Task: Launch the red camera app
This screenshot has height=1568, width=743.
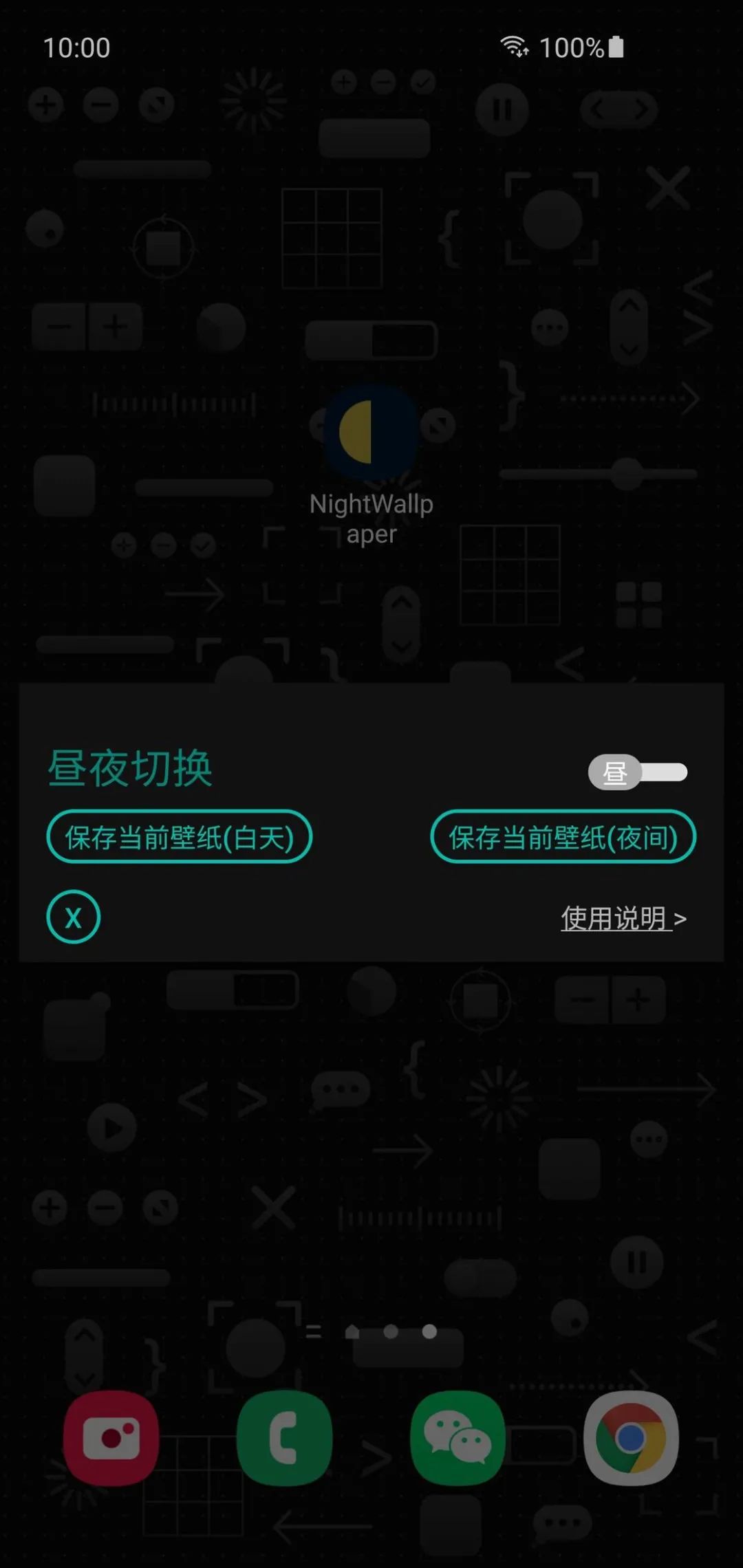Action: [x=111, y=1437]
